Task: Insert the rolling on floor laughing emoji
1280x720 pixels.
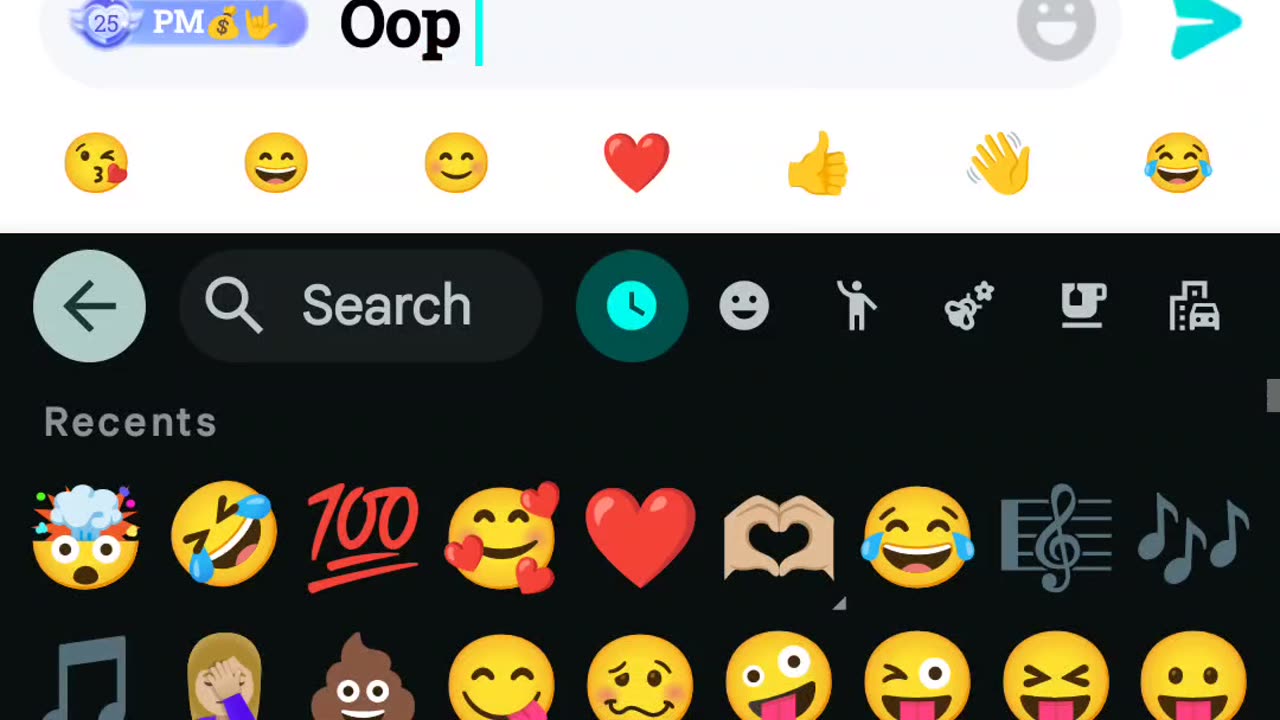Action: (224, 538)
